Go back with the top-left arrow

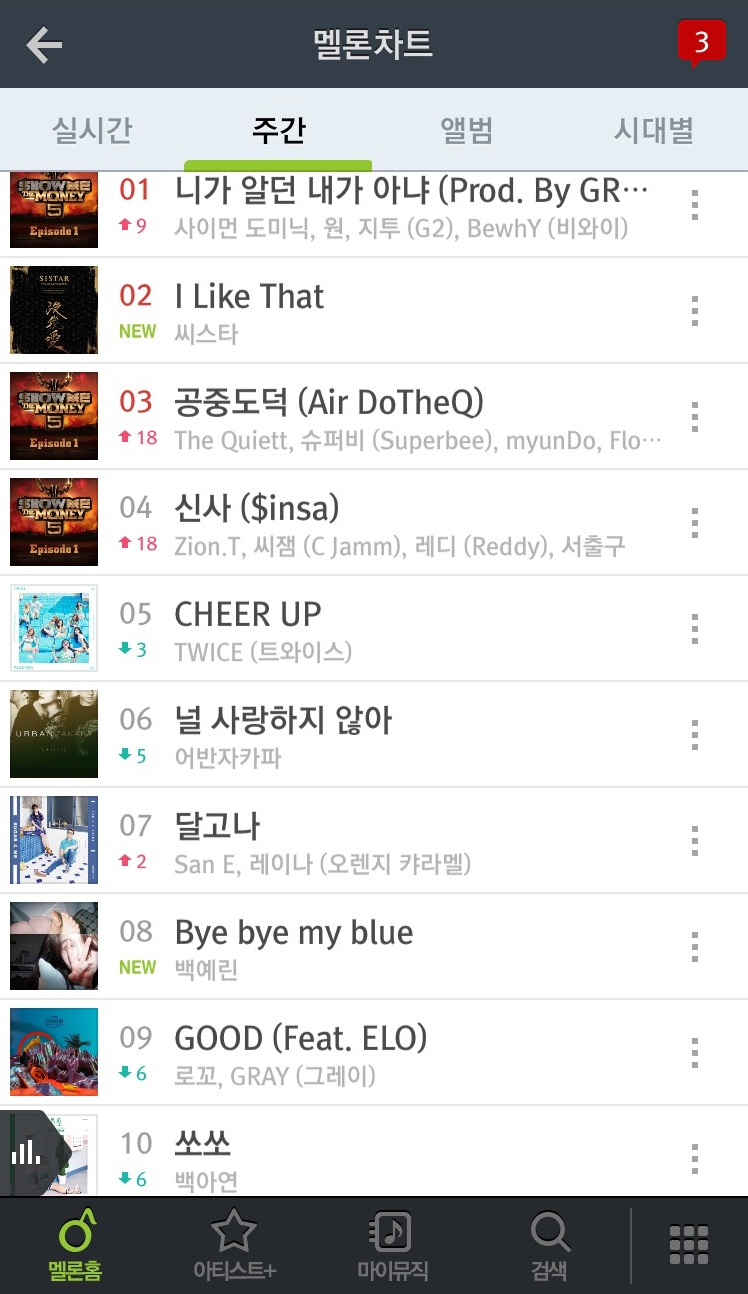pyautogui.click(x=44, y=44)
